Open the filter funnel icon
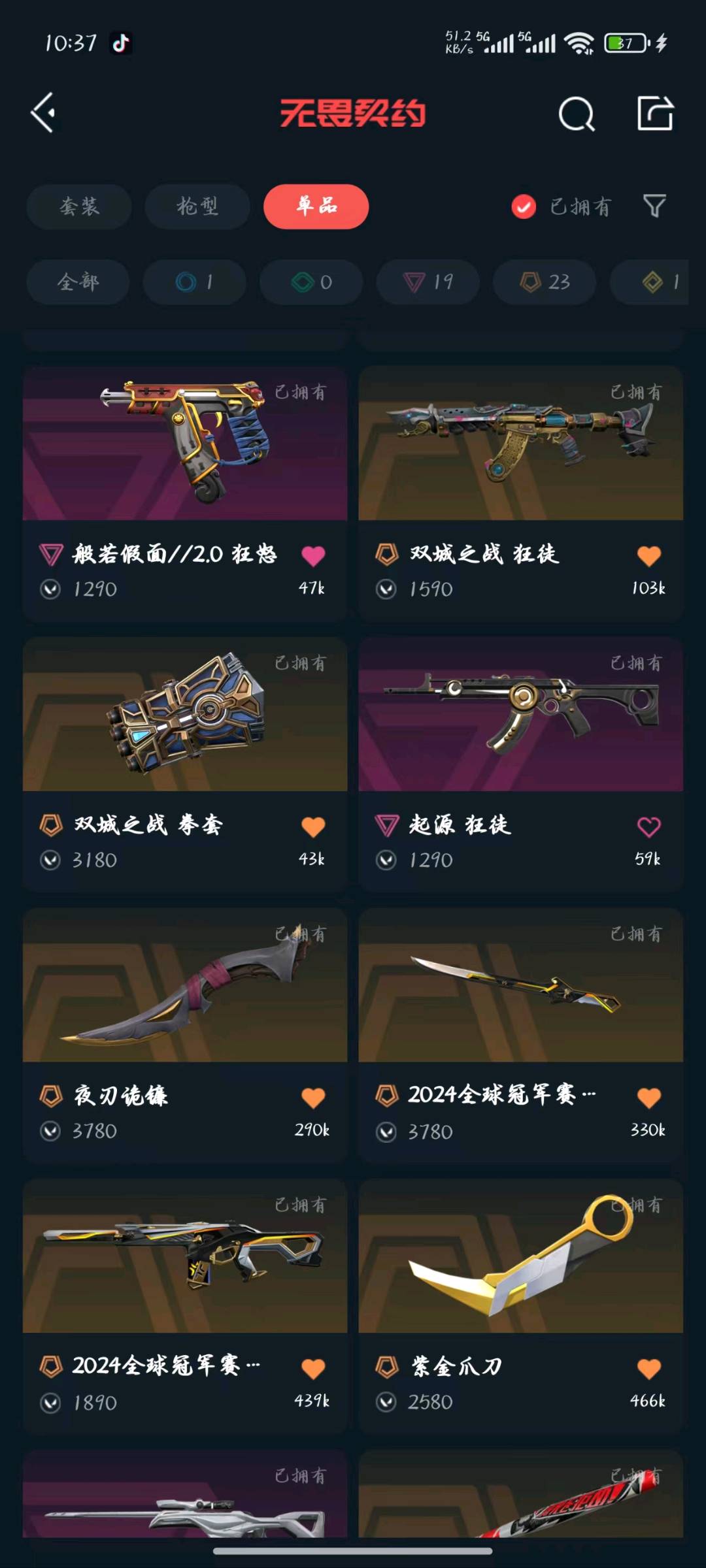706x1568 pixels. 654,206
